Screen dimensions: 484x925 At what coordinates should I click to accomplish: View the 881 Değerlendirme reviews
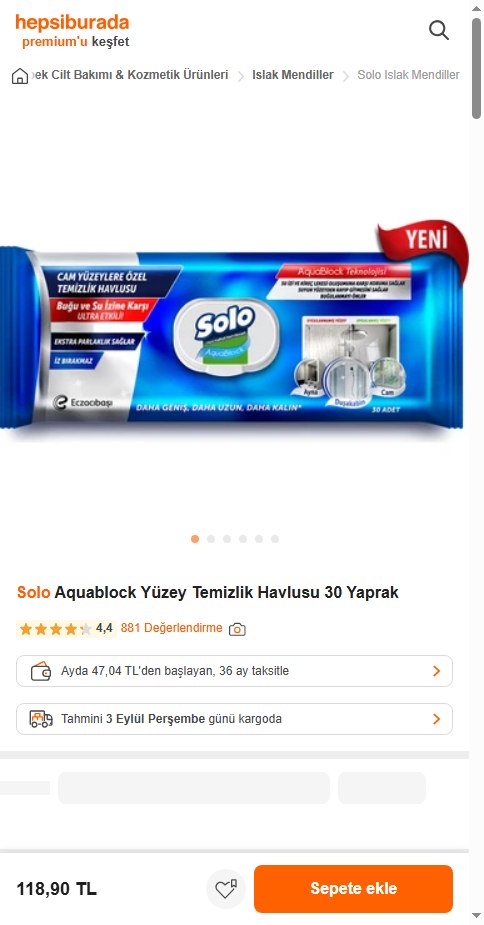click(x=171, y=628)
